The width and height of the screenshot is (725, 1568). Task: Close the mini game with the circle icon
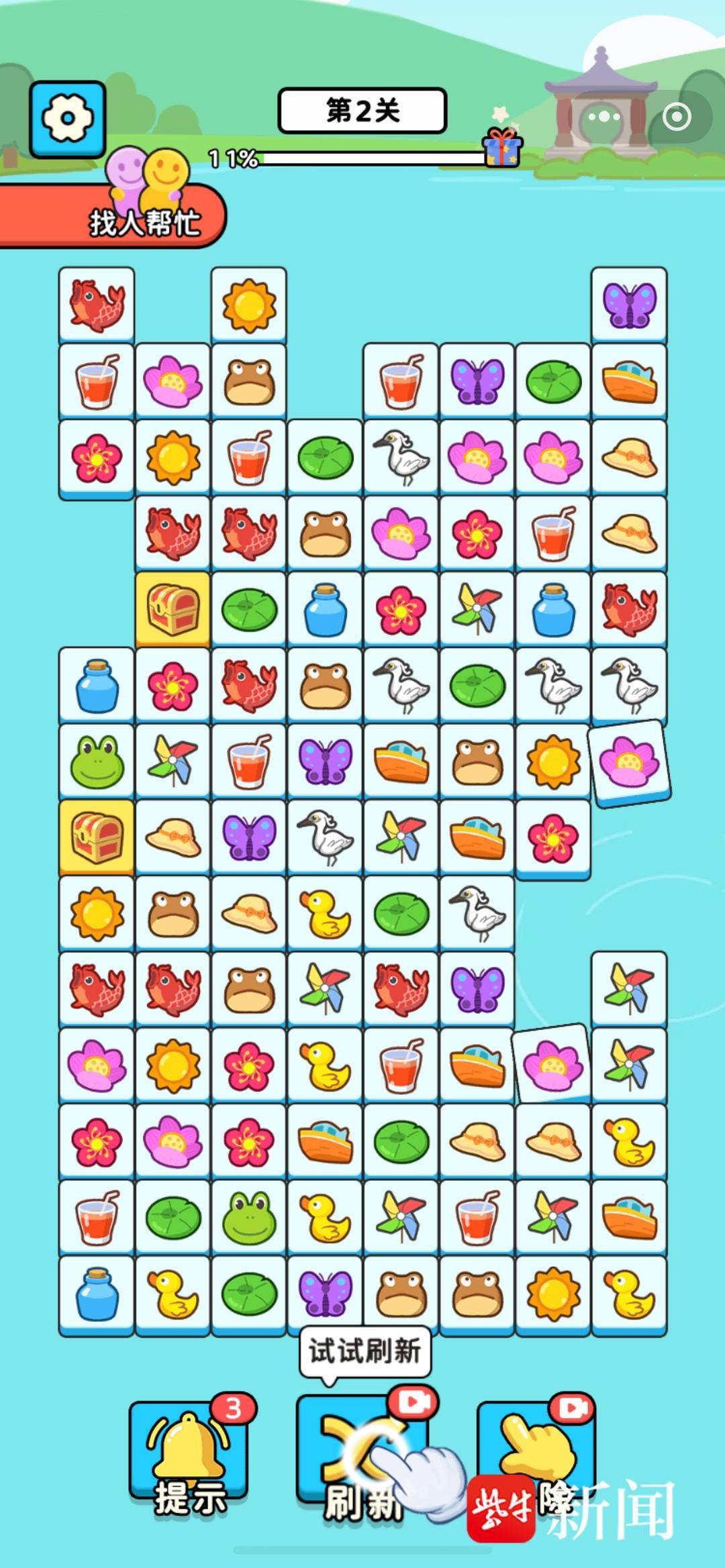point(676,117)
